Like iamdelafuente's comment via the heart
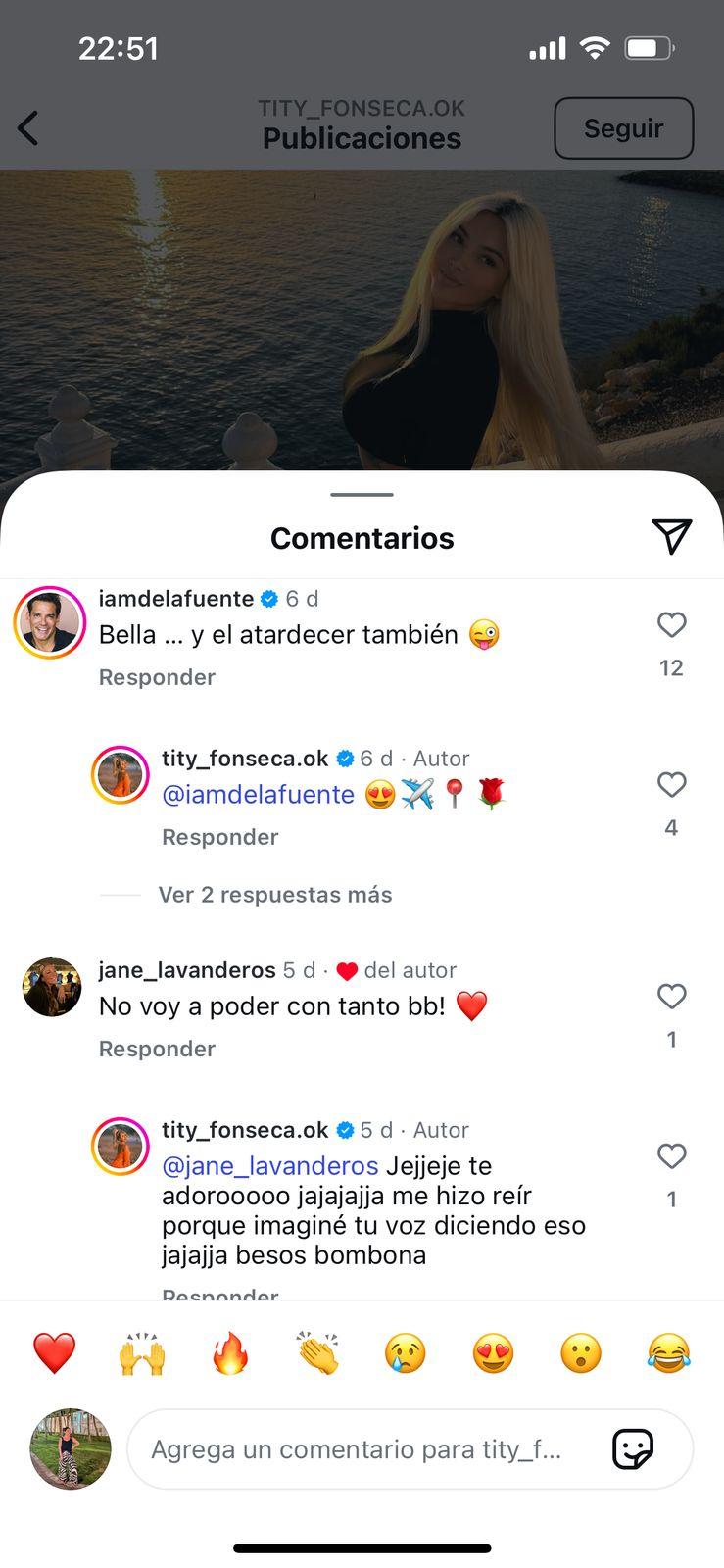This screenshot has width=724, height=1568. 671,624
